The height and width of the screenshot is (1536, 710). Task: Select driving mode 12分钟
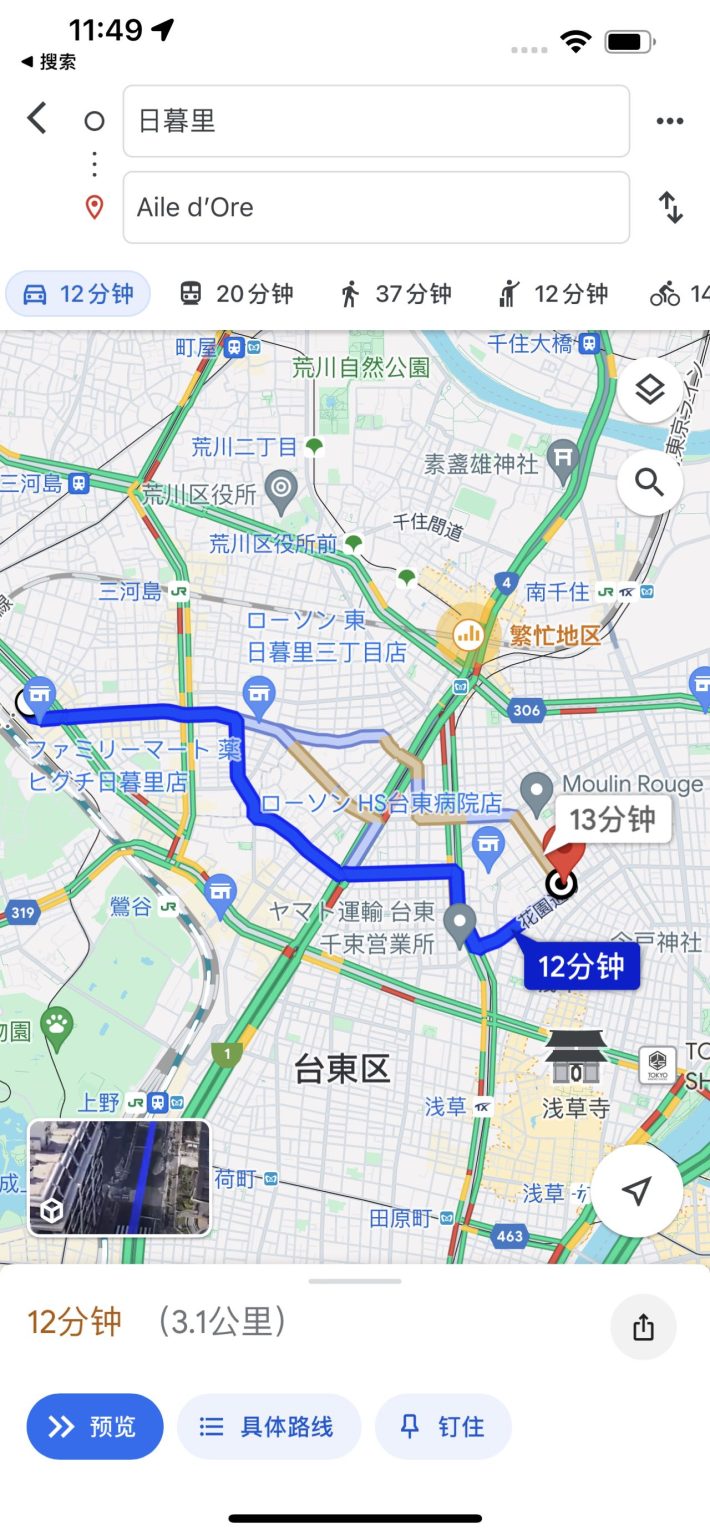point(78,294)
